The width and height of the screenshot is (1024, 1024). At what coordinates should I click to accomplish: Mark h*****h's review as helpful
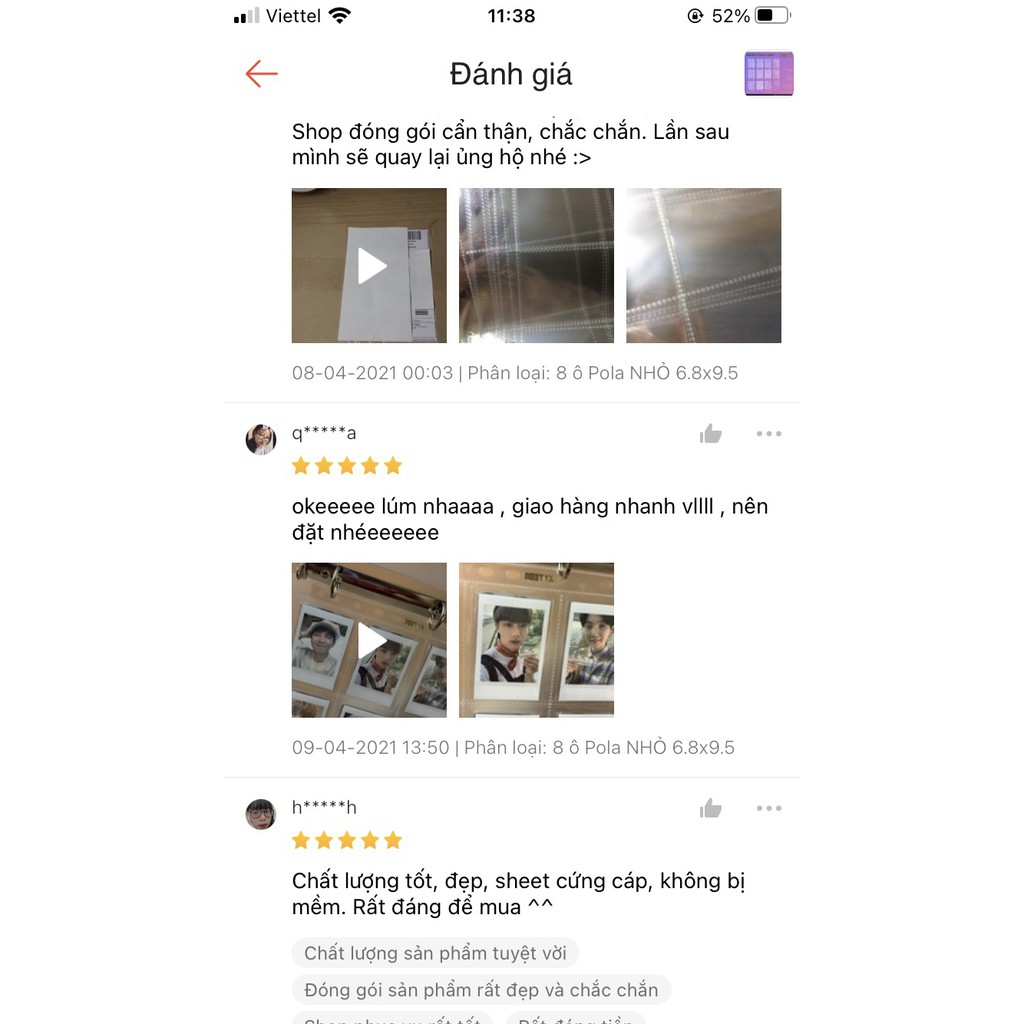(711, 808)
